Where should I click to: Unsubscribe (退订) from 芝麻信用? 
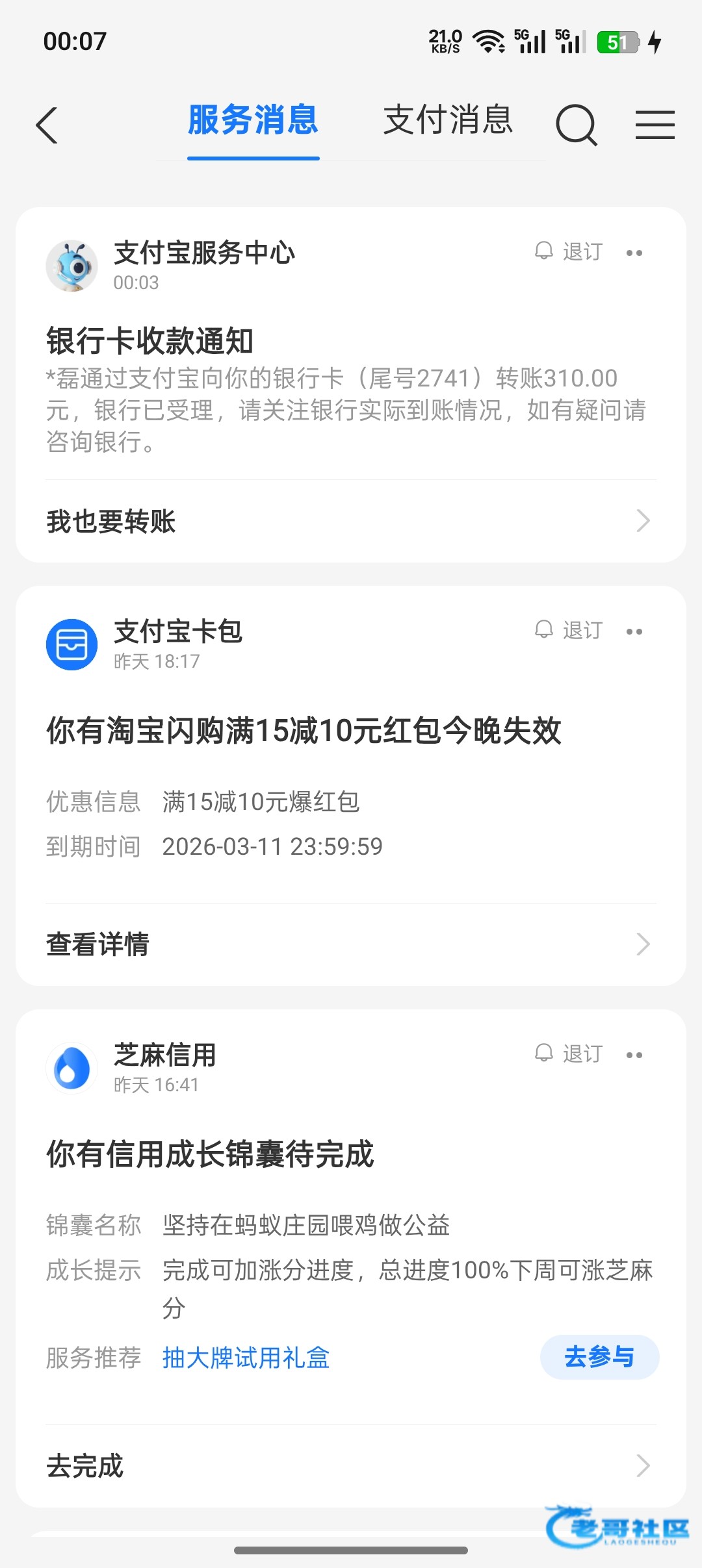569,1054
